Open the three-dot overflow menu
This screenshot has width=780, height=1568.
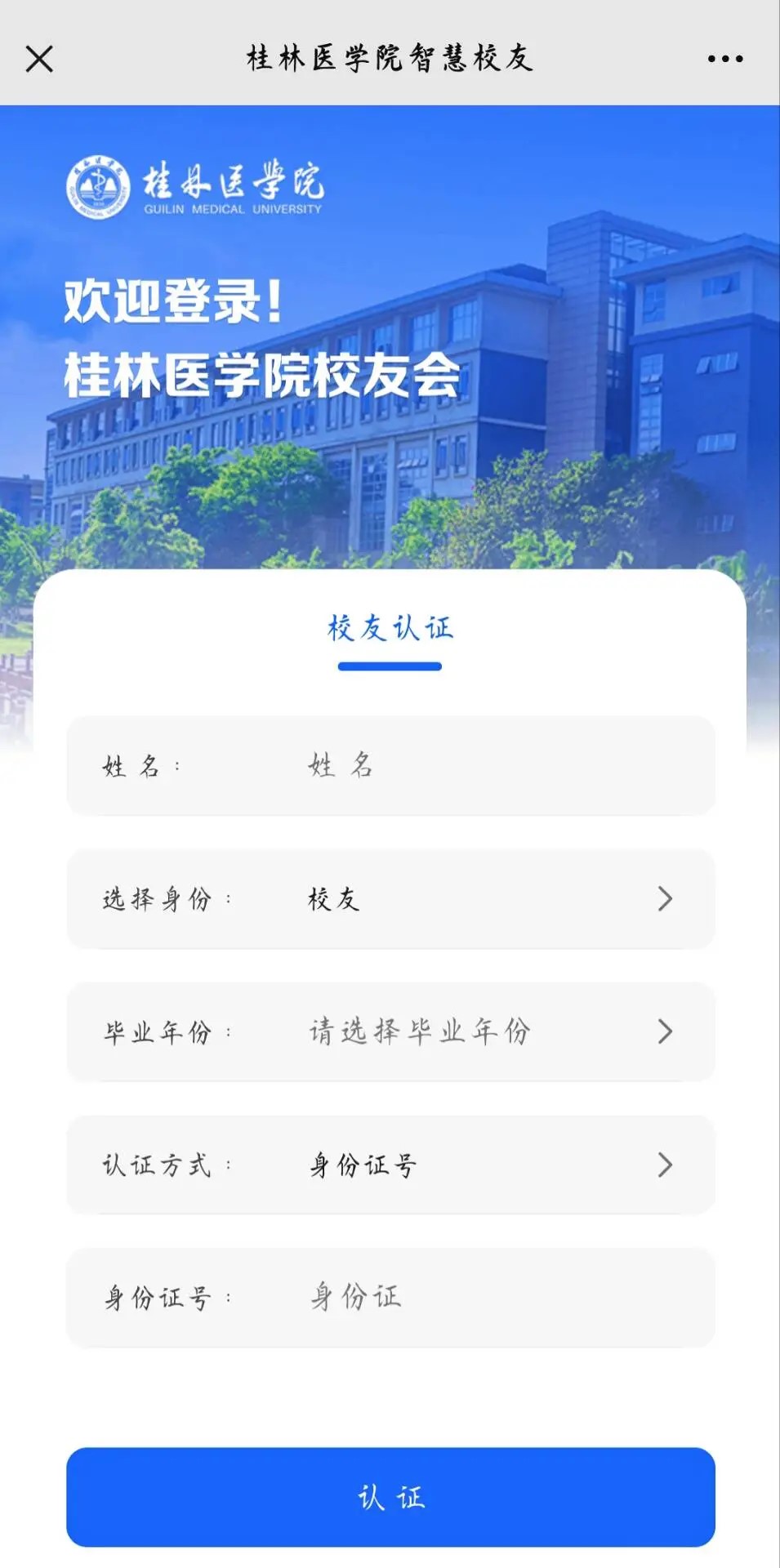(724, 59)
